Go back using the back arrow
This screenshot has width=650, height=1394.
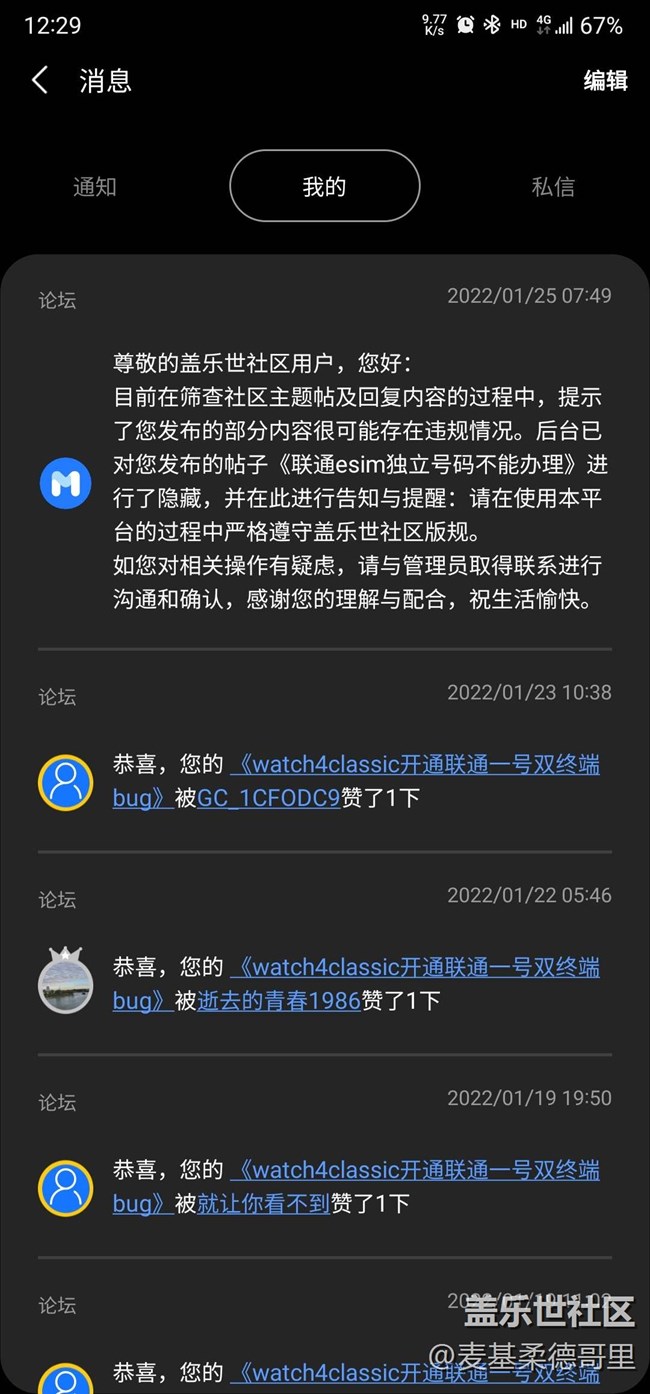pyautogui.click(x=40, y=80)
